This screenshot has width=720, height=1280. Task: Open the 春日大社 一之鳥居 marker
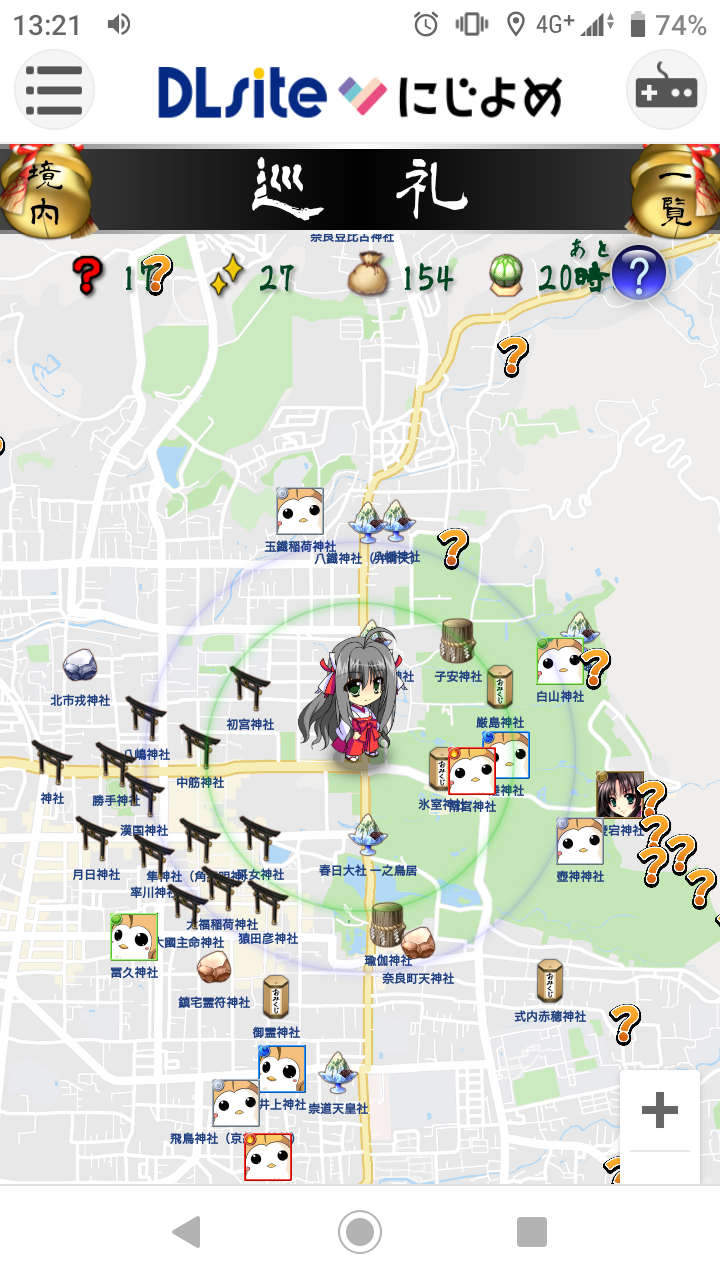365,835
